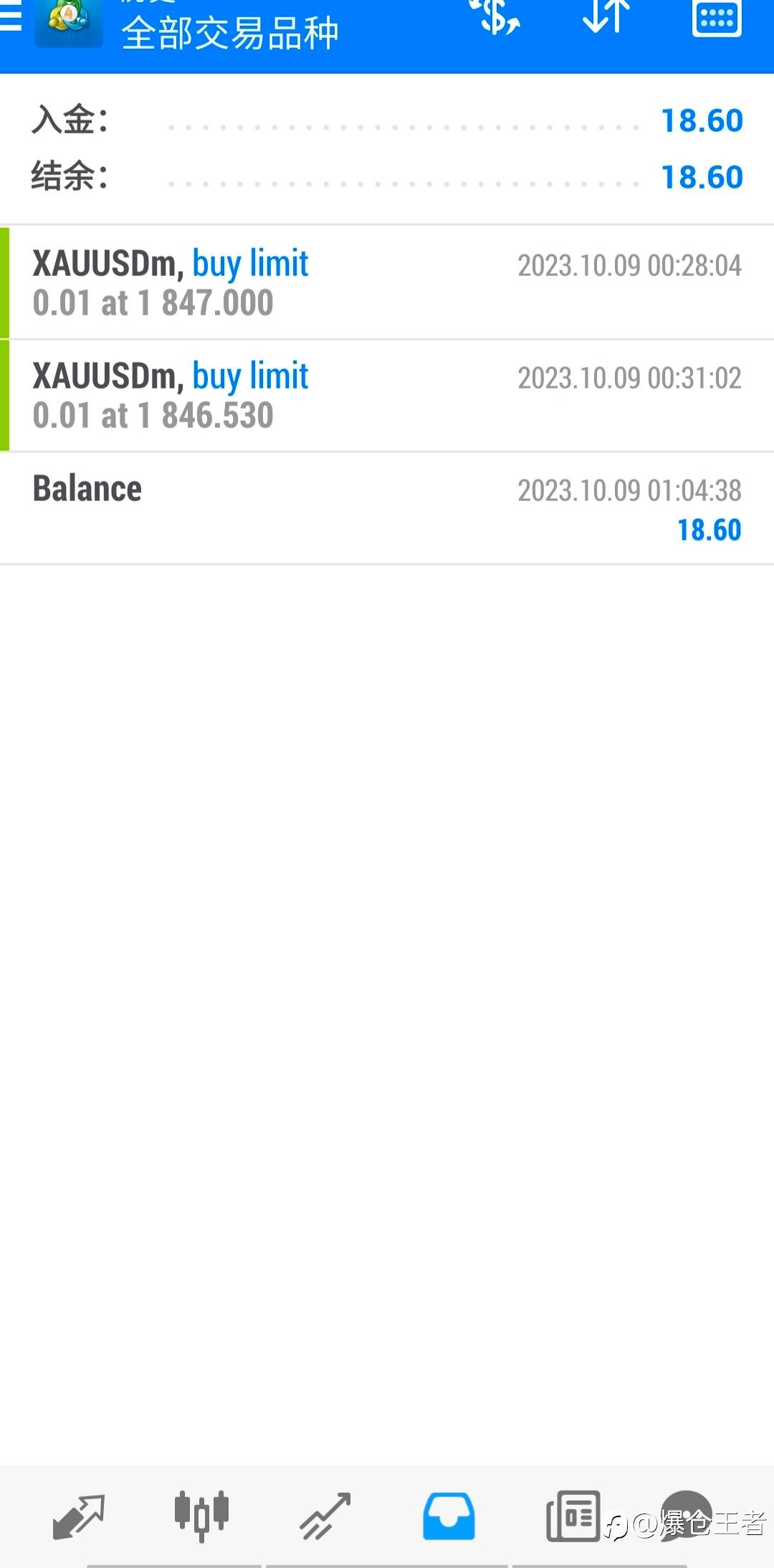Switch to the candlestick Chart tab
The height and width of the screenshot is (1568, 774).
(201, 1516)
